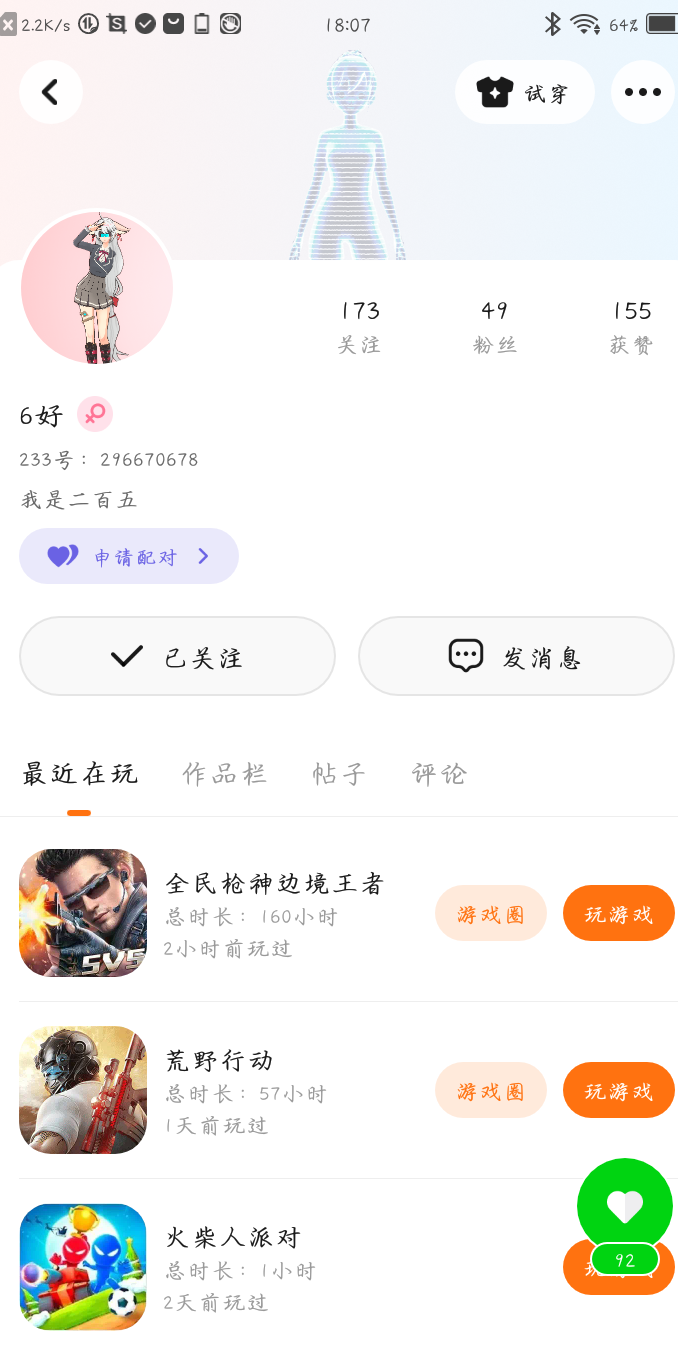Select the 最近在玩 tab
678x1355 pixels.
(x=80, y=773)
